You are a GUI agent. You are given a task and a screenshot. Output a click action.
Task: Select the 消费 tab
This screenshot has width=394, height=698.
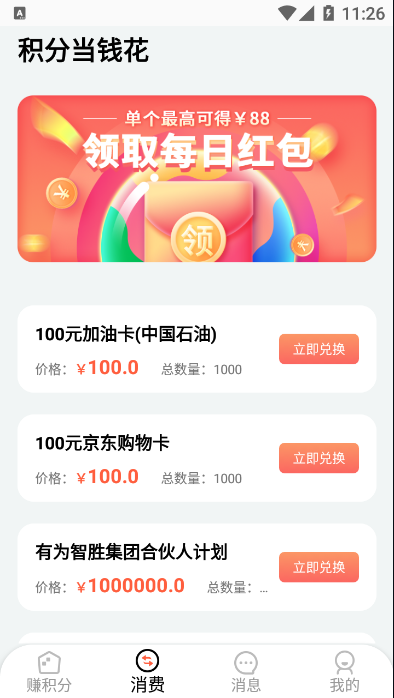coord(147,672)
